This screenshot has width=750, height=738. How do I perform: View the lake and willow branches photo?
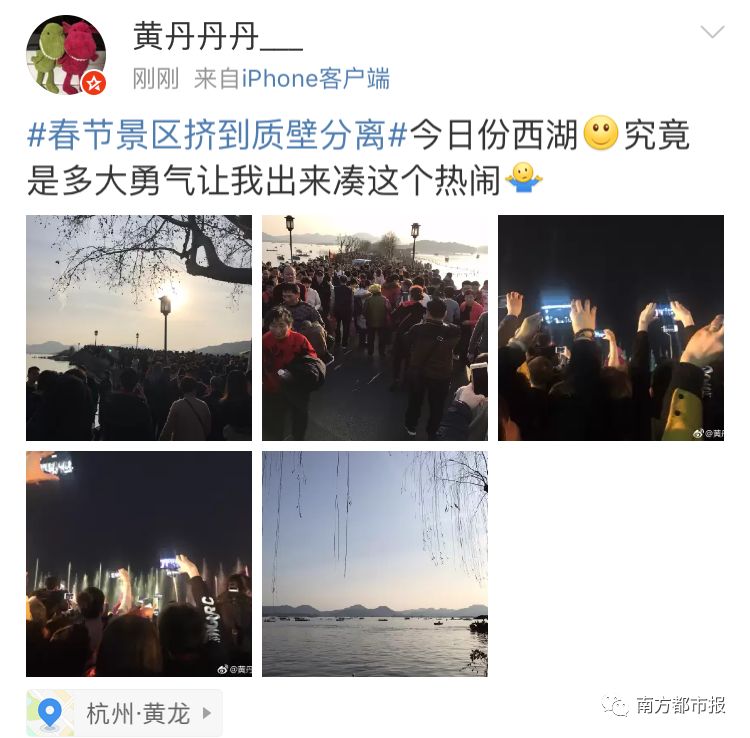point(375,564)
